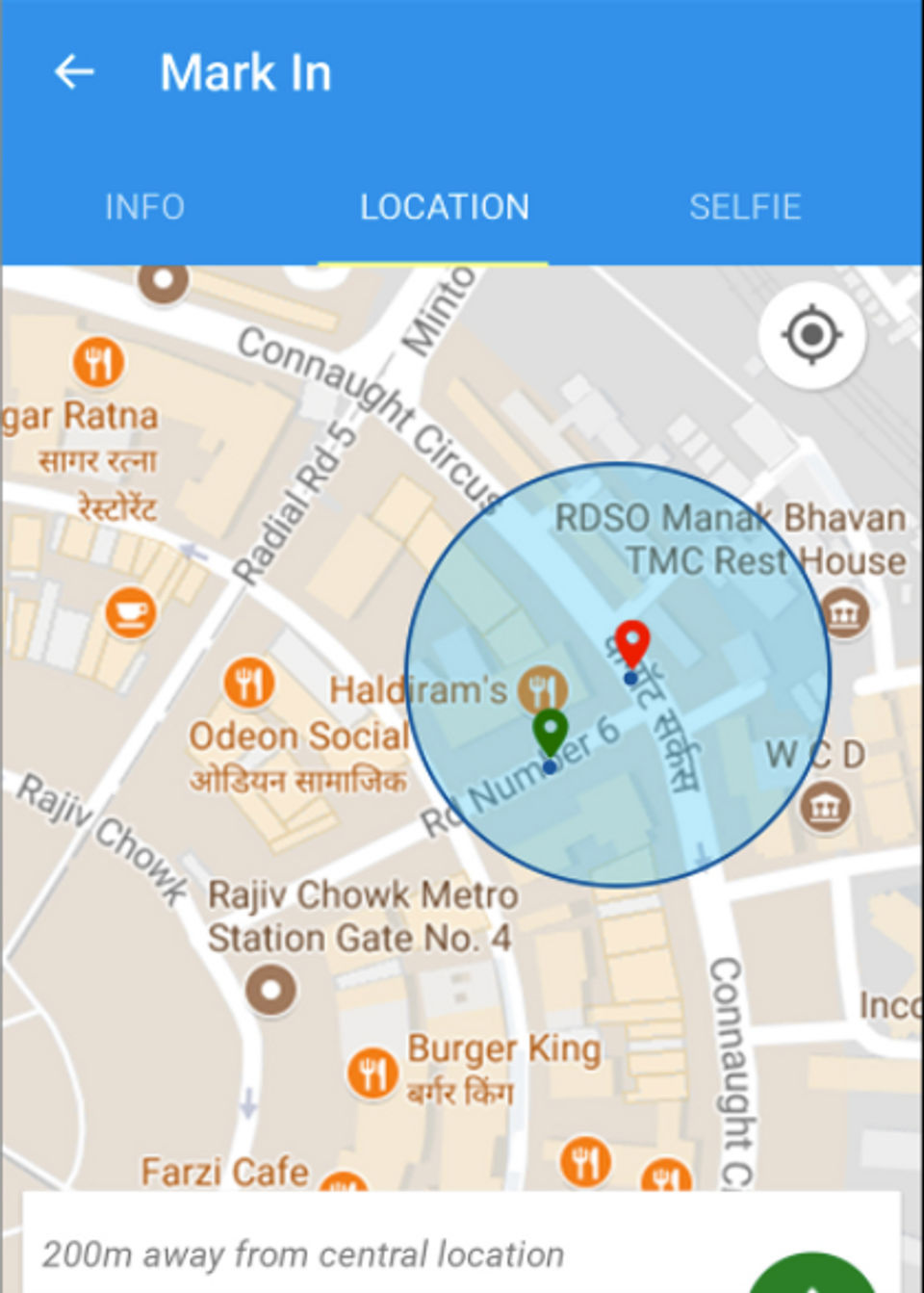Tap the green round button at bottom
924x1293 pixels.
pos(811,1276)
